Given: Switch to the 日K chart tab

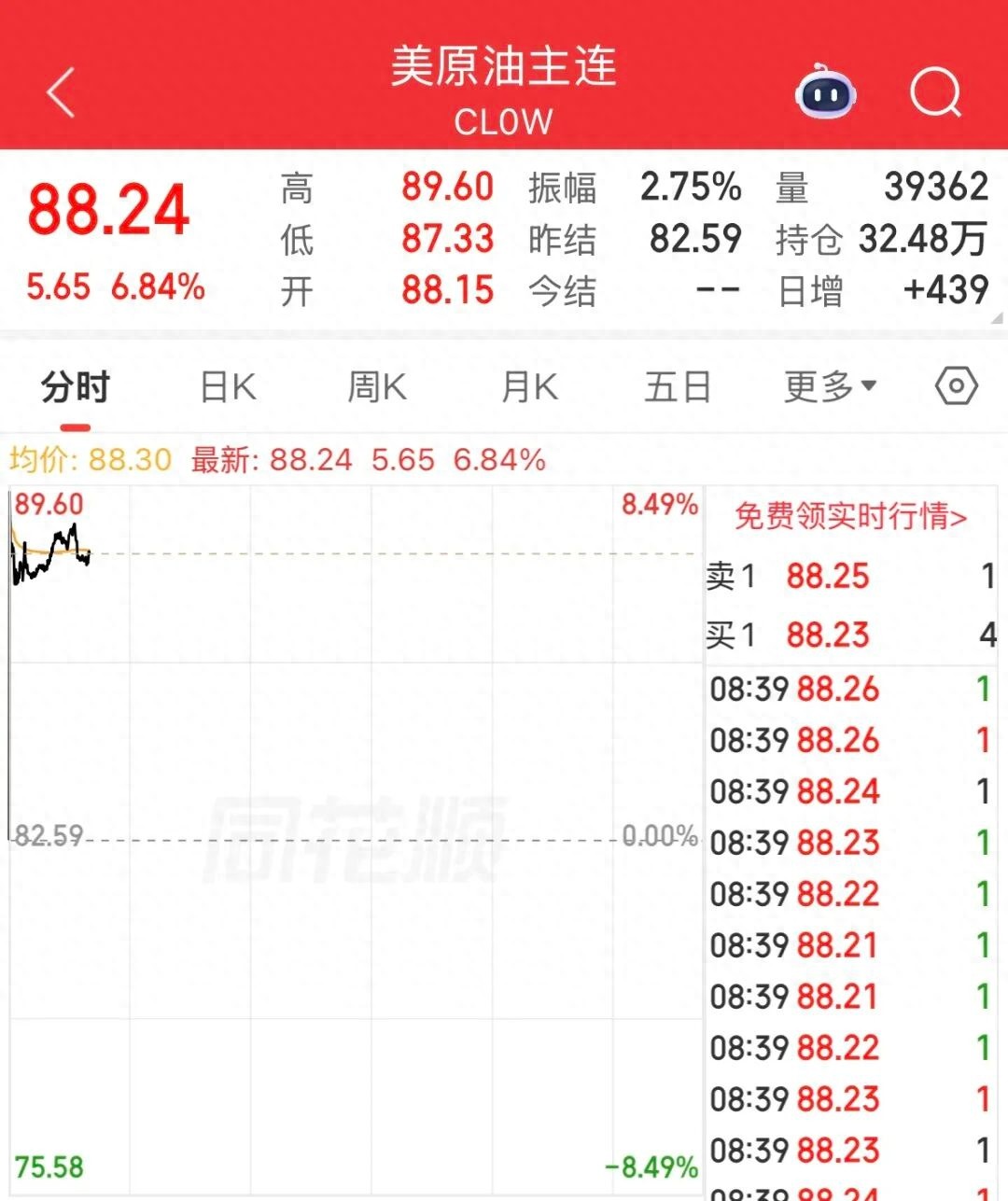Looking at the screenshot, I should point(228,387).
